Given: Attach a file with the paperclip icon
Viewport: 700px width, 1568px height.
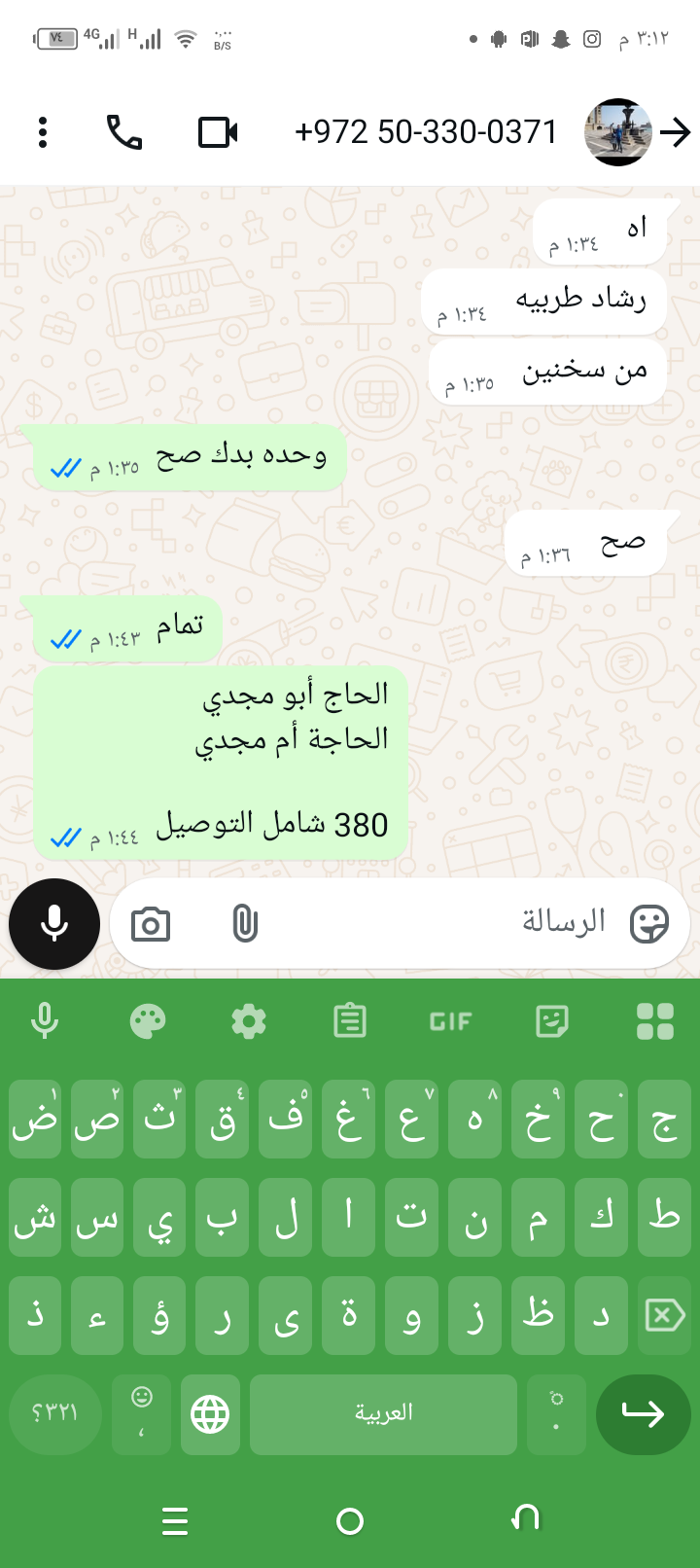Looking at the screenshot, I should (x=245, y=924).
